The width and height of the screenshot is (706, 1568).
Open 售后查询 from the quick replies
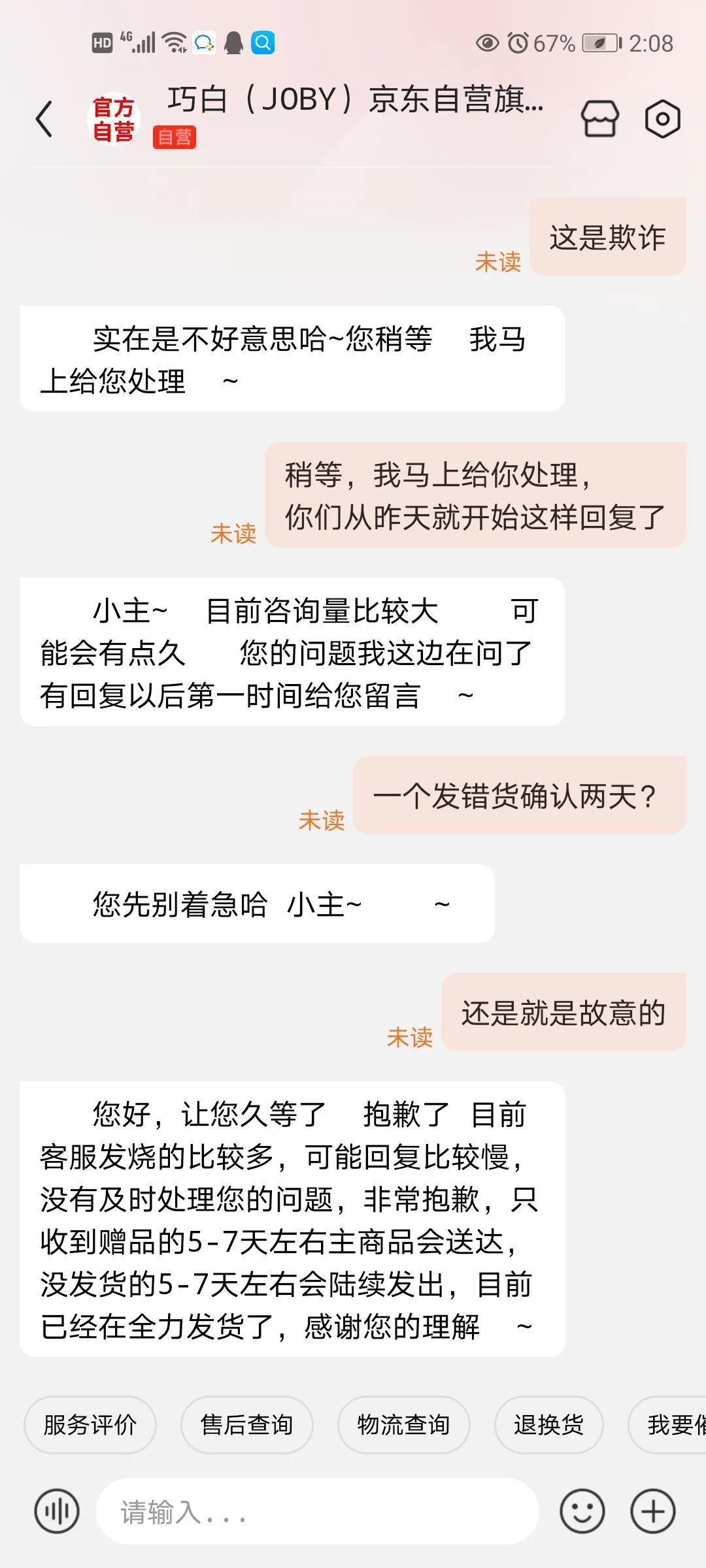pyautogui.click(x=246, y=1425)
